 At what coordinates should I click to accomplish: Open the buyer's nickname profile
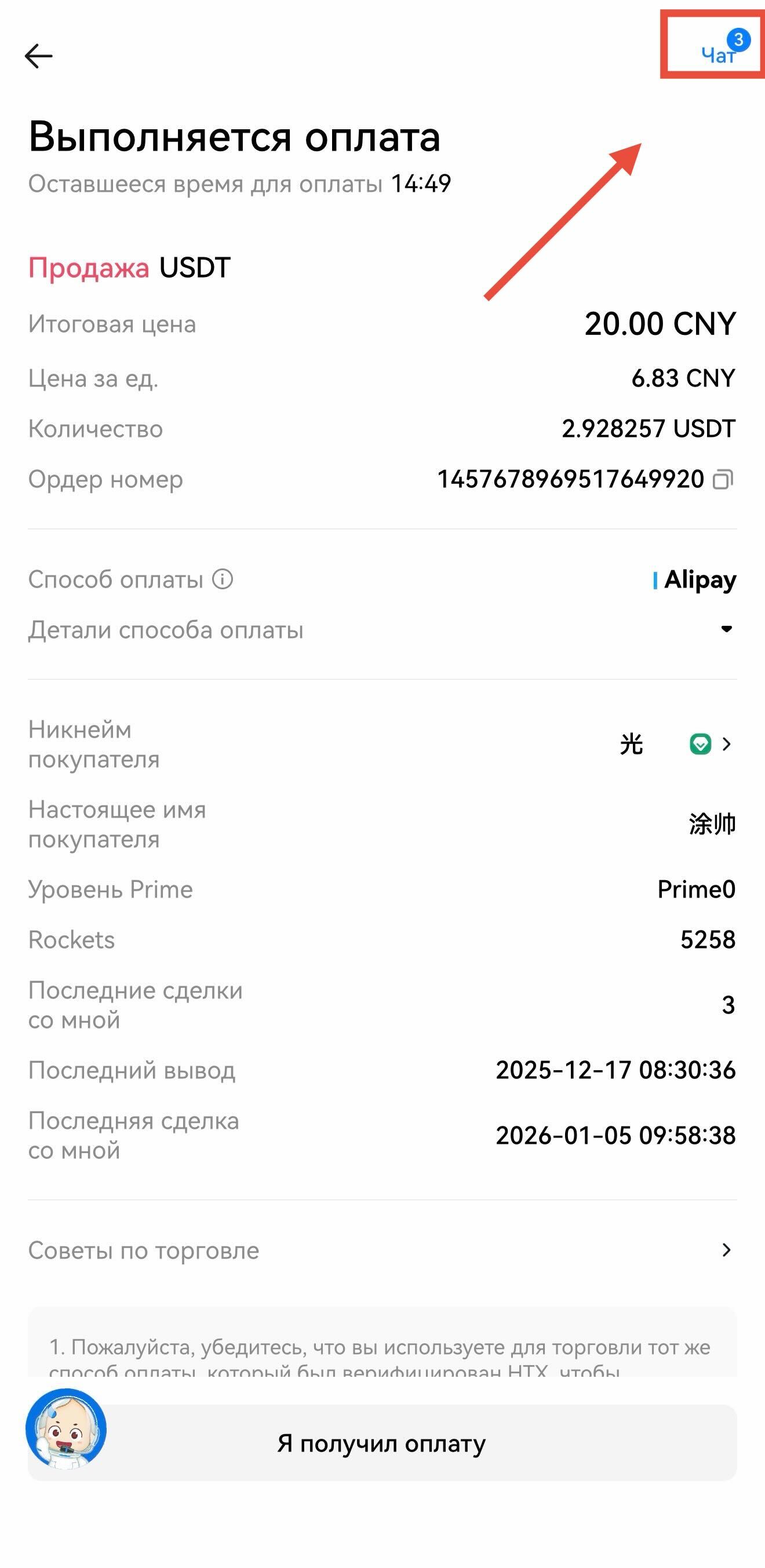(x=726, y=744)
